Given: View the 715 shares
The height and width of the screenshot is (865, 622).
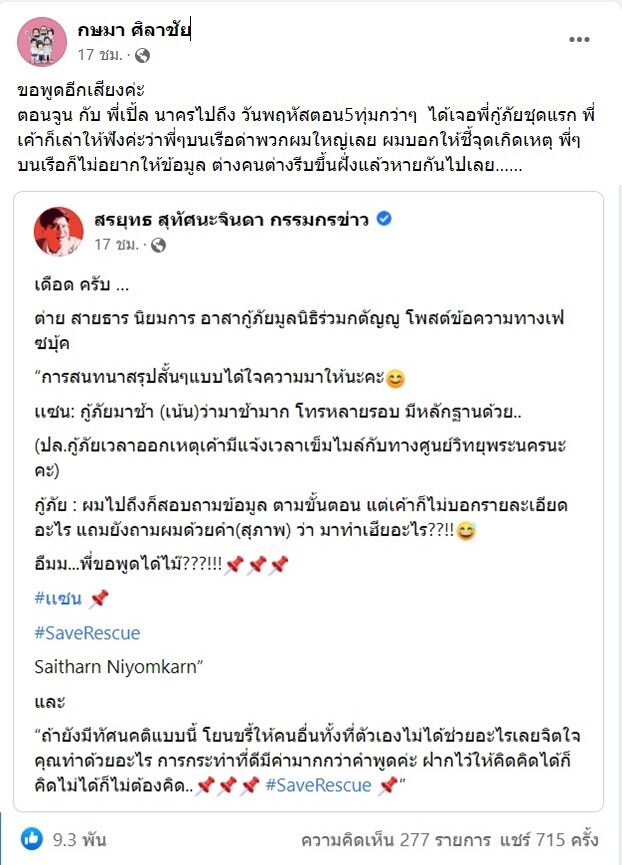Looking at the screenshot, I should 549,840.
